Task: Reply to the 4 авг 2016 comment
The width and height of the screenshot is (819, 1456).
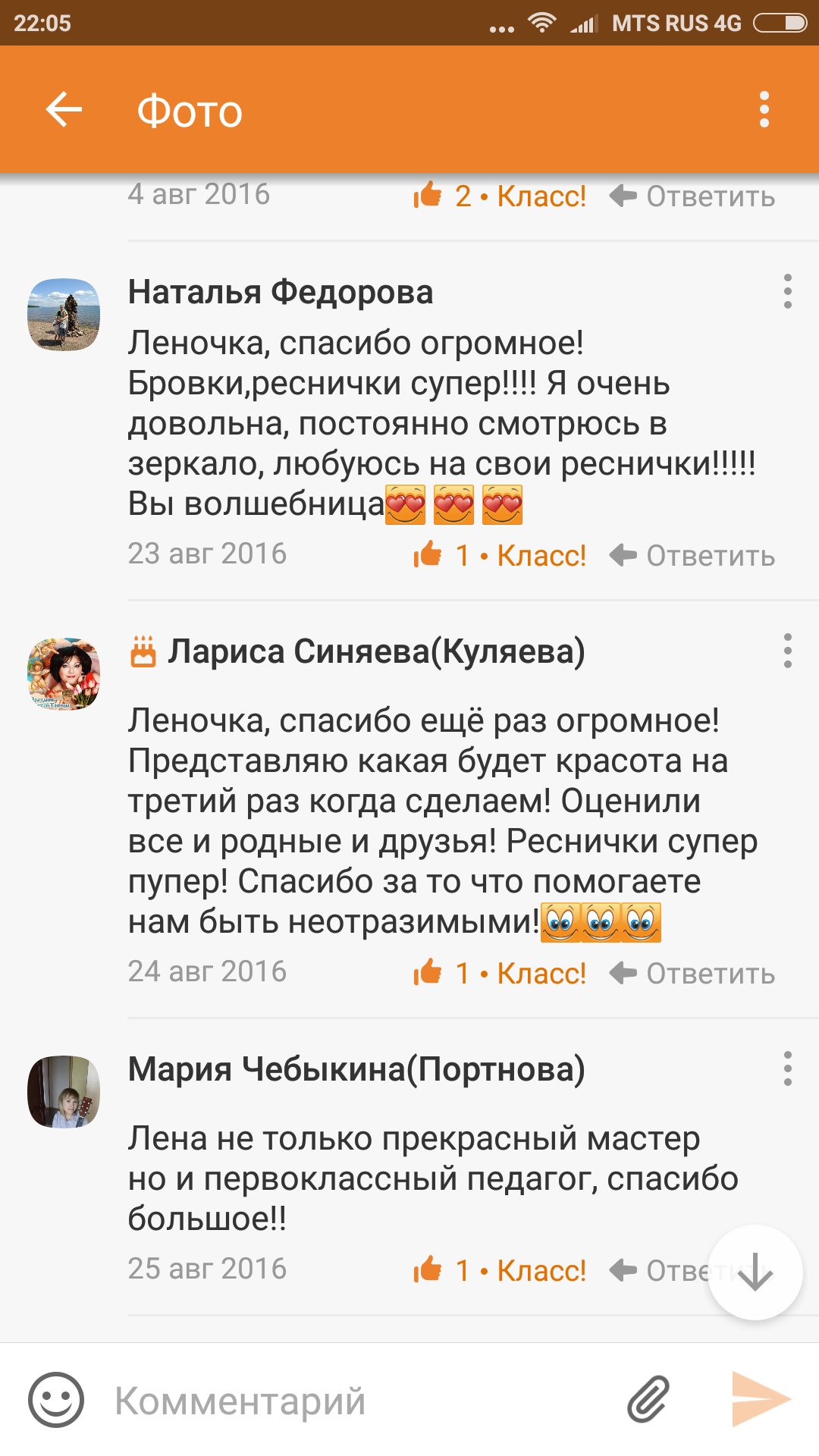Action: (693, 196)
